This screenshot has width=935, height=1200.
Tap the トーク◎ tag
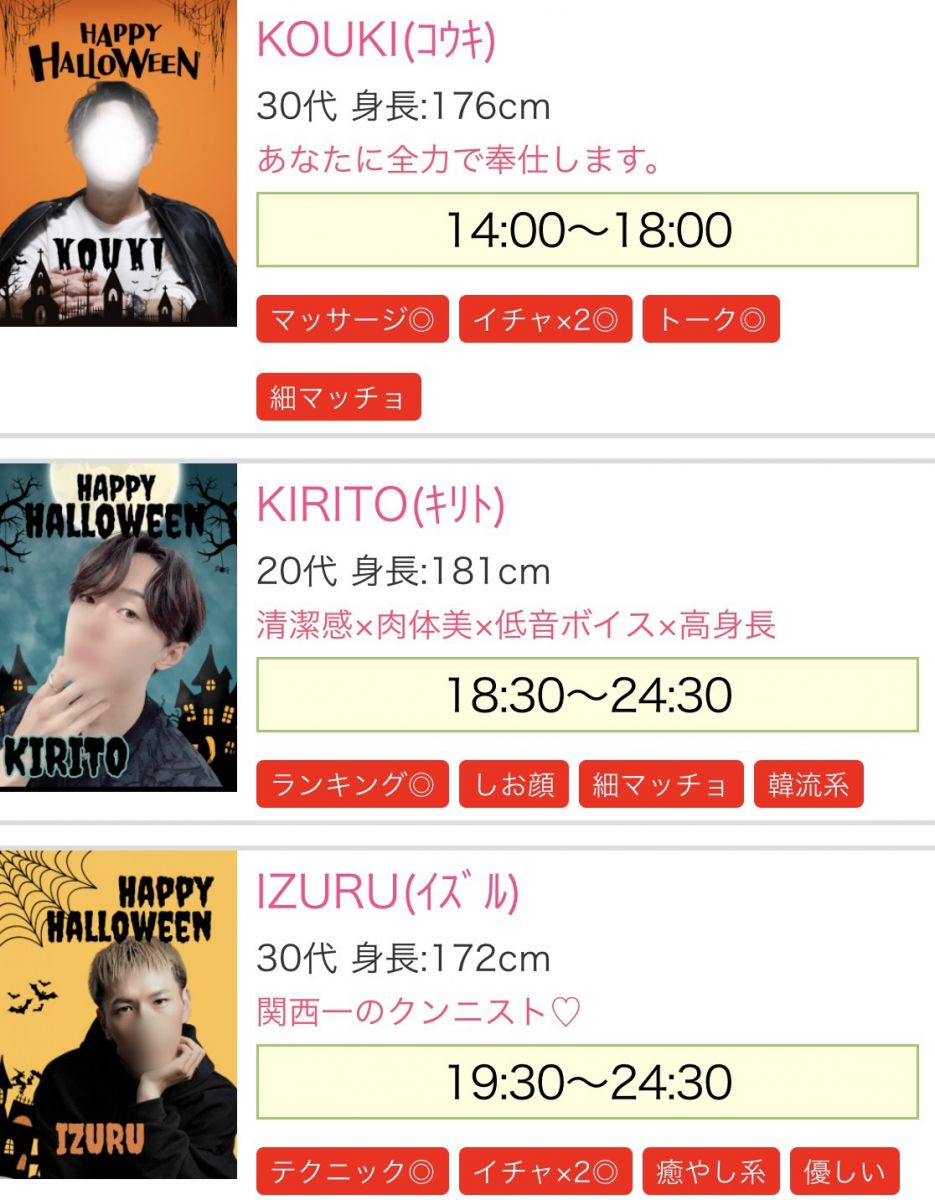[710, 320]
